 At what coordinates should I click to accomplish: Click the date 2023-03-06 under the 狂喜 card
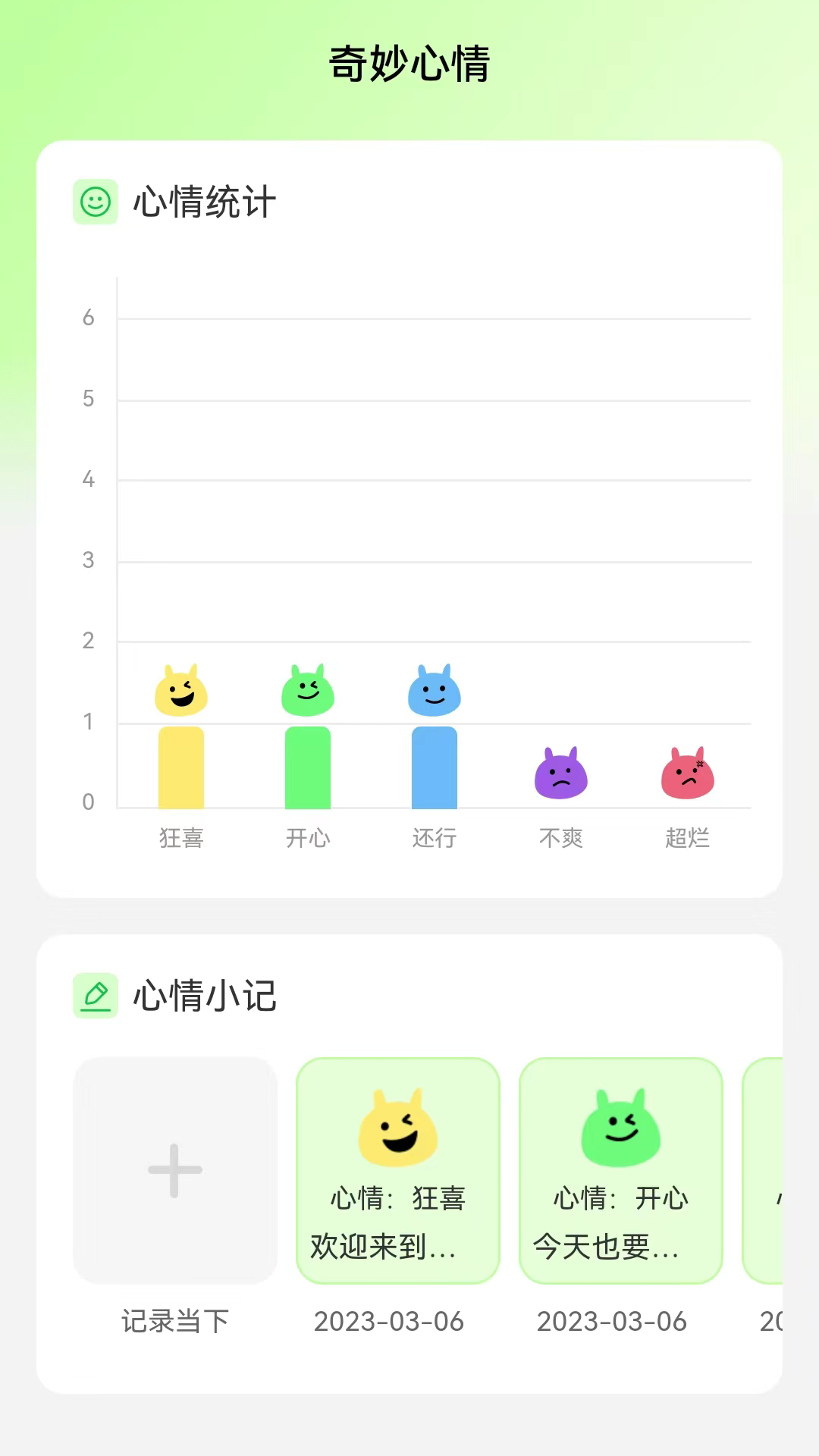(x=391, y=1319)
